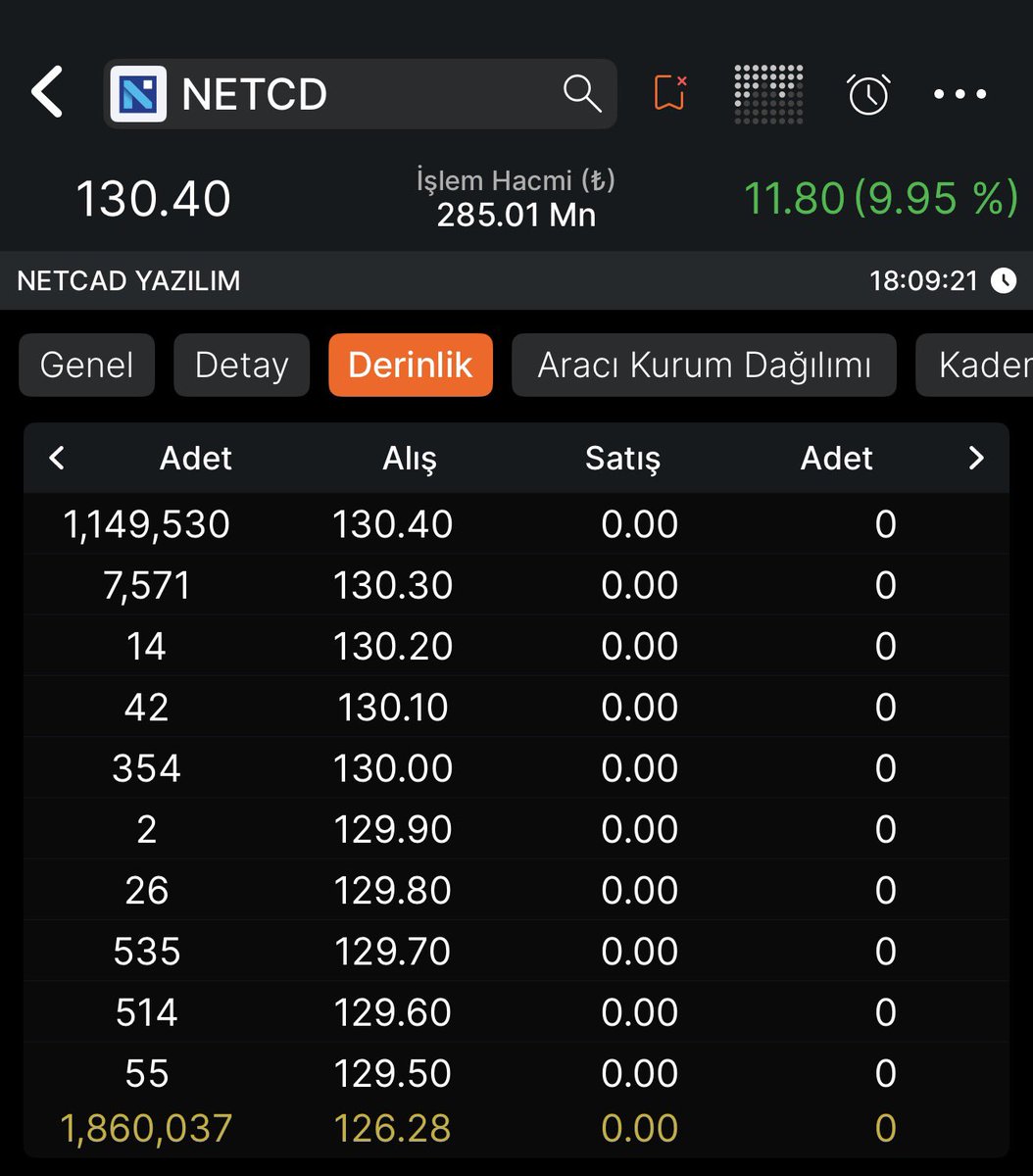Image resolution: width=1033 pixels, height=1176 pixels.
Task: Switch to the Detay tab
Action: 241,365
